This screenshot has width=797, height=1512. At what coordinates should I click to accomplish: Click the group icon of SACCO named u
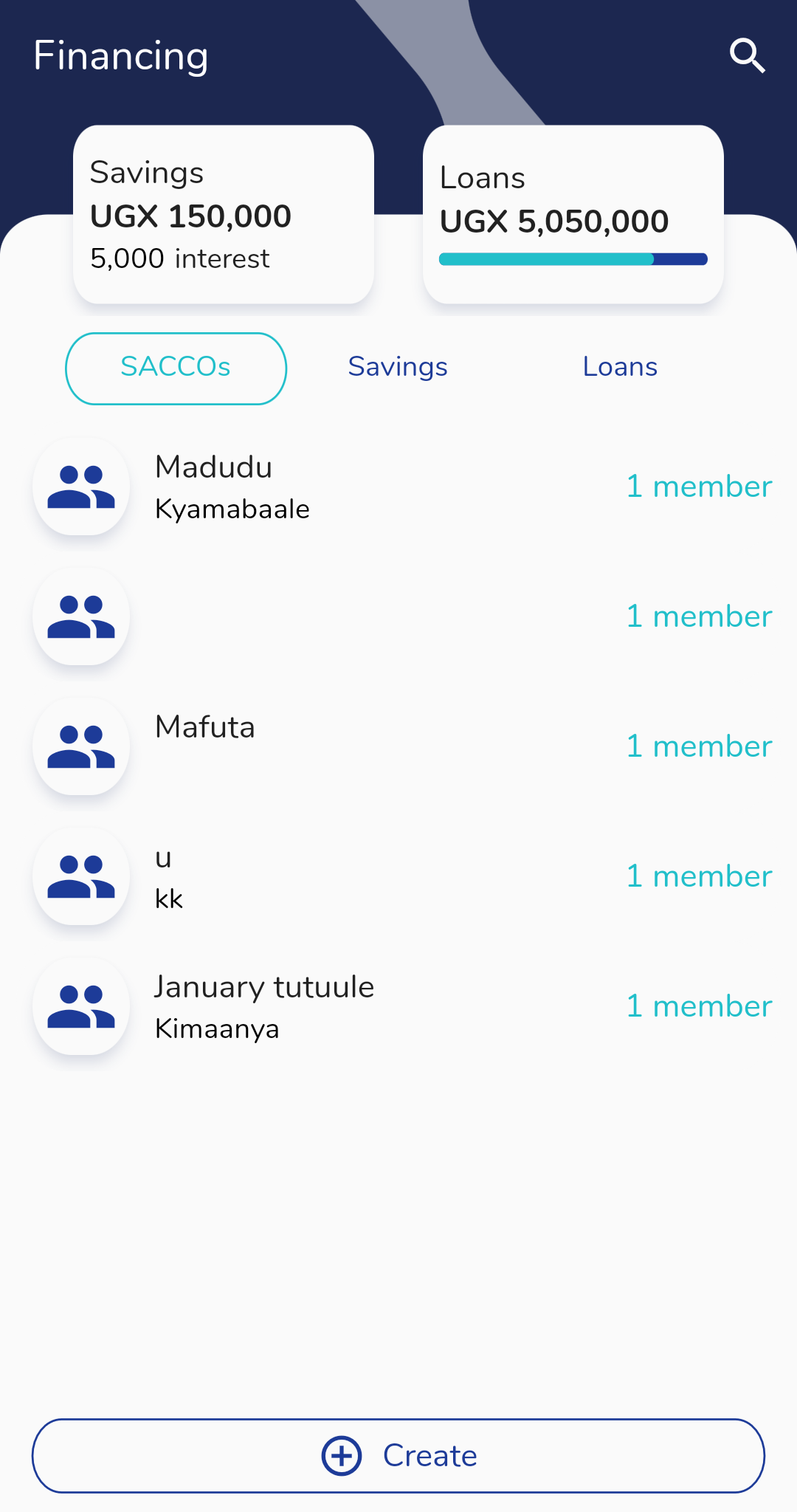(81, 876)
